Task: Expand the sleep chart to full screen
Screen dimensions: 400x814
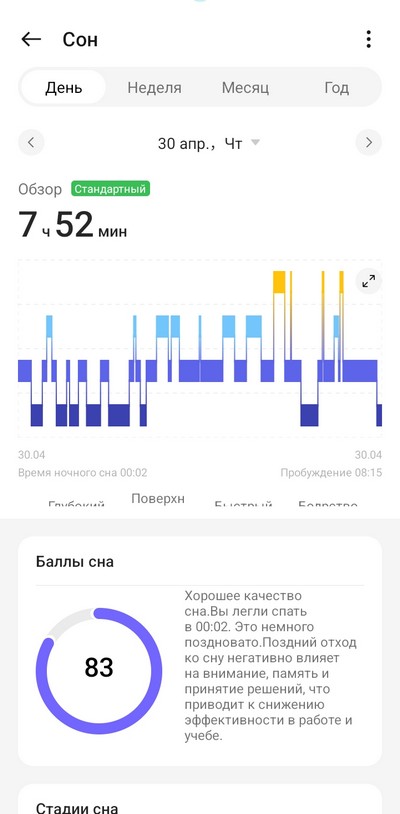Action: (368, 282)
